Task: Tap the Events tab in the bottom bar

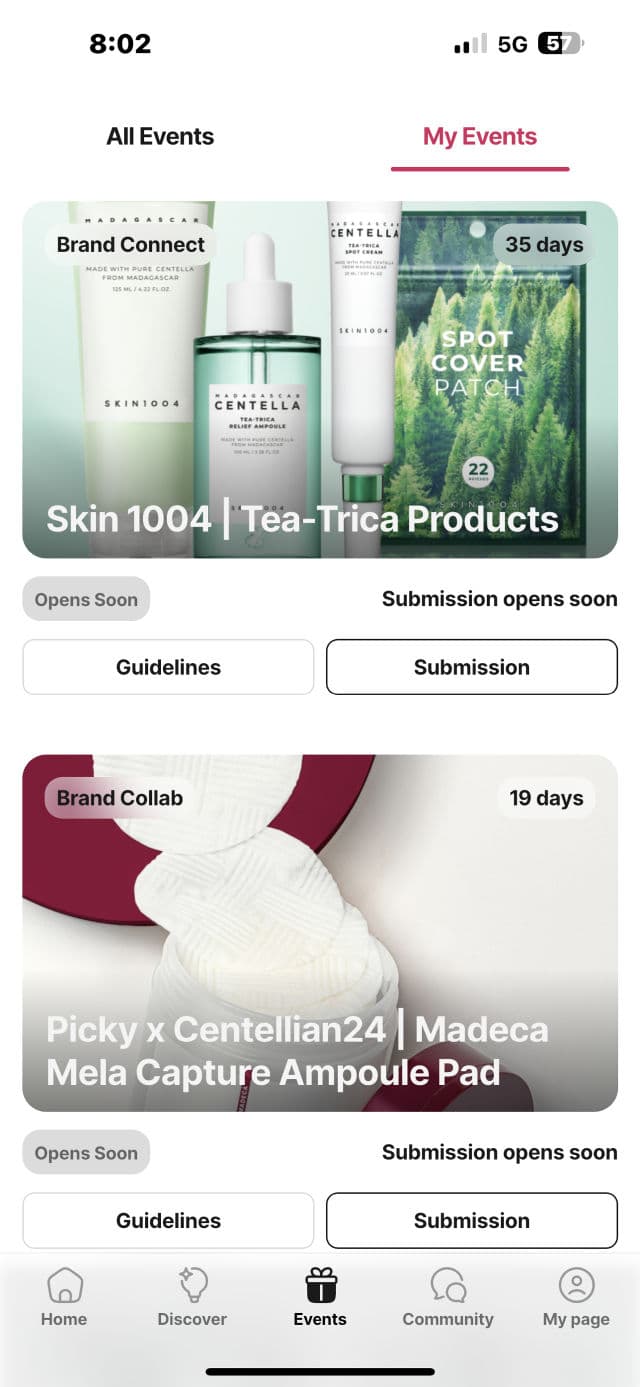Action: [x=320, y=1298]
